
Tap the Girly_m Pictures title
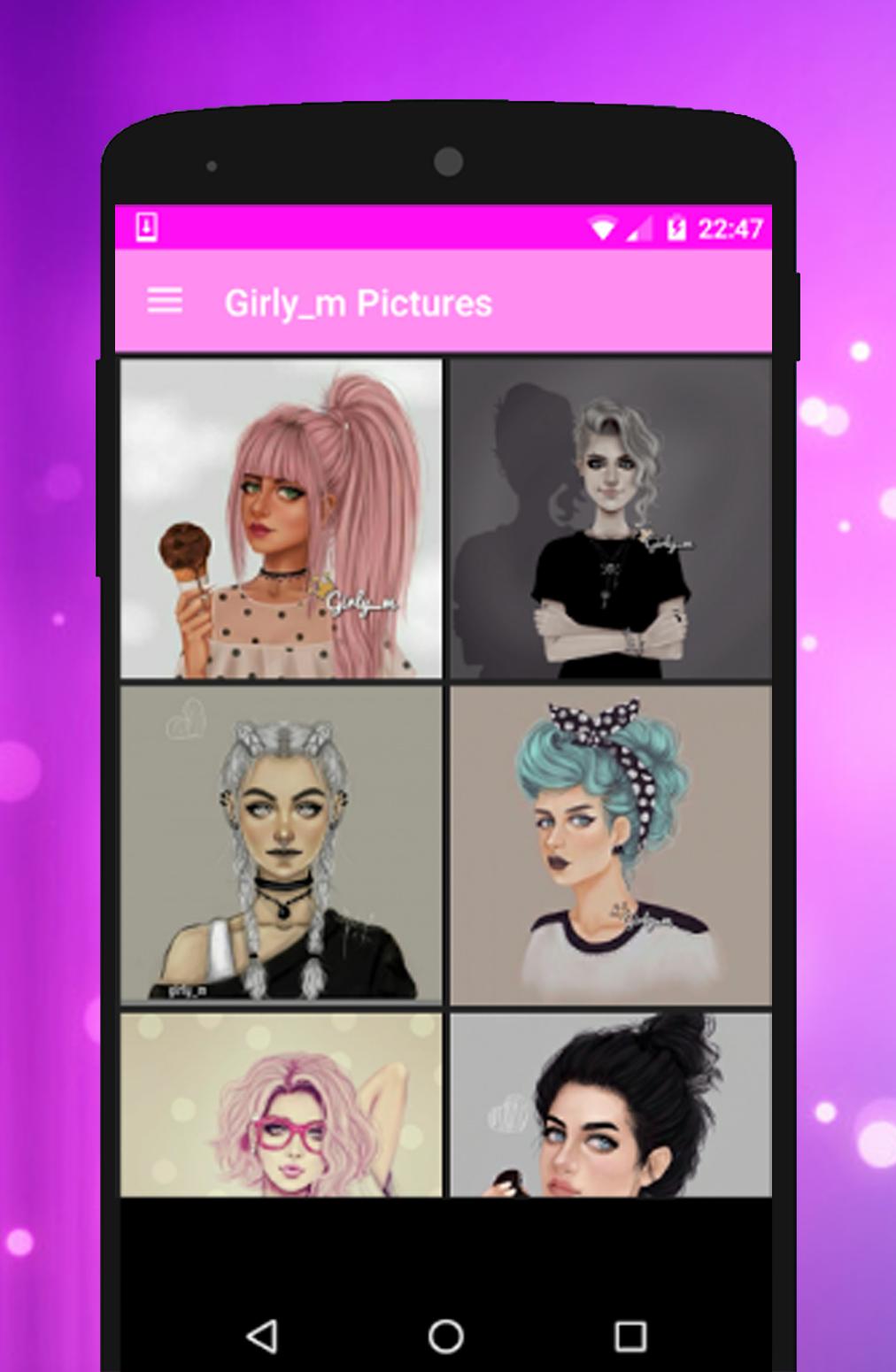[358, 303]
